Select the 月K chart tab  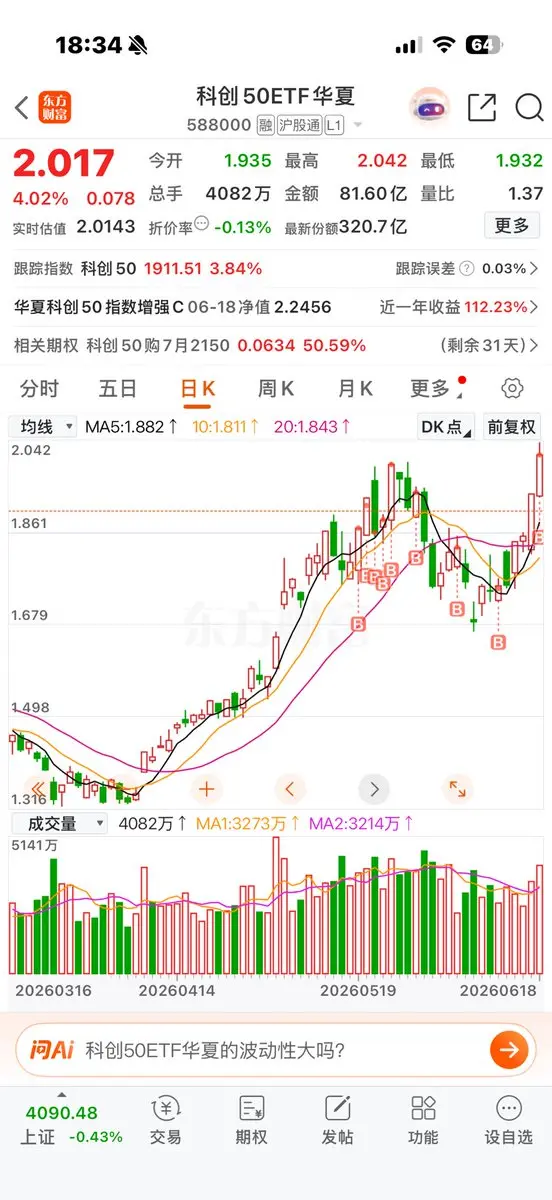coord(354,389)
